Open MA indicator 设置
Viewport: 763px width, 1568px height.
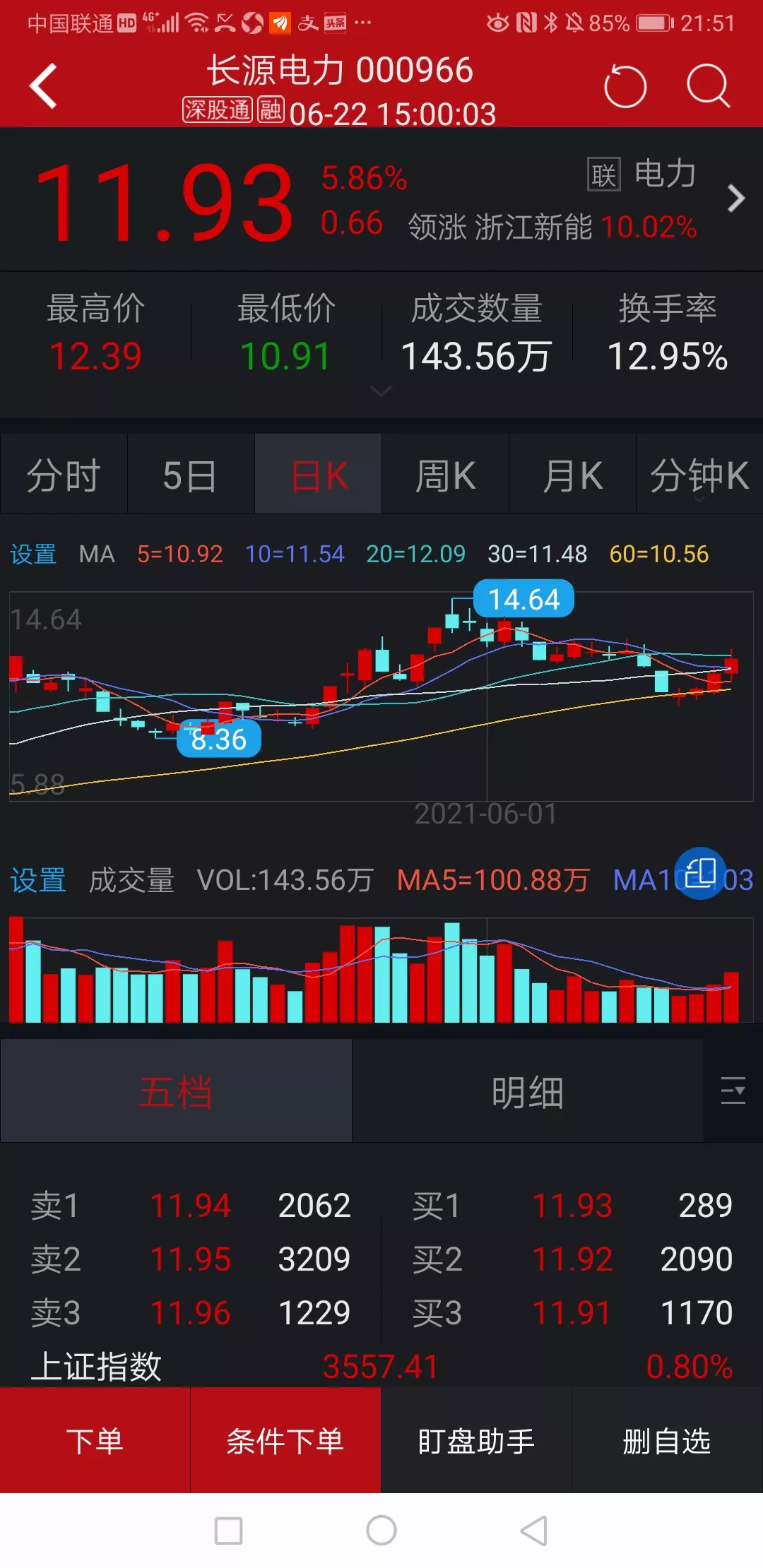coord(33,554)
